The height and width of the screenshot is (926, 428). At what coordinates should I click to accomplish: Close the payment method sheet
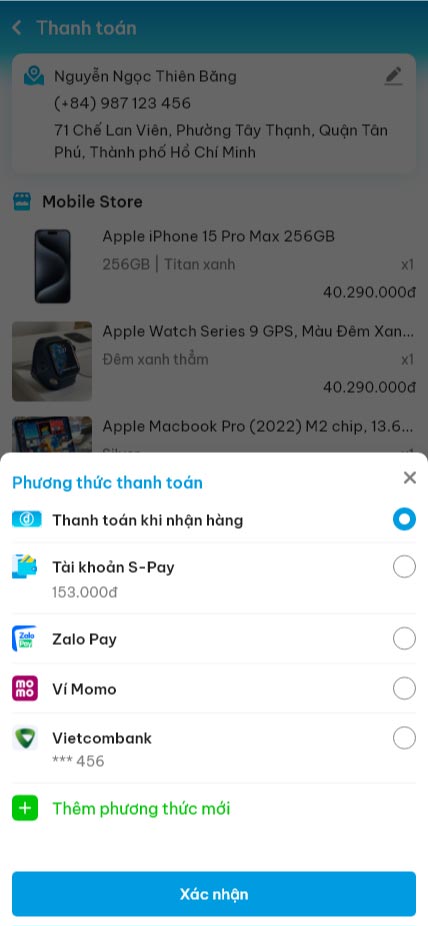pos(409,478)
